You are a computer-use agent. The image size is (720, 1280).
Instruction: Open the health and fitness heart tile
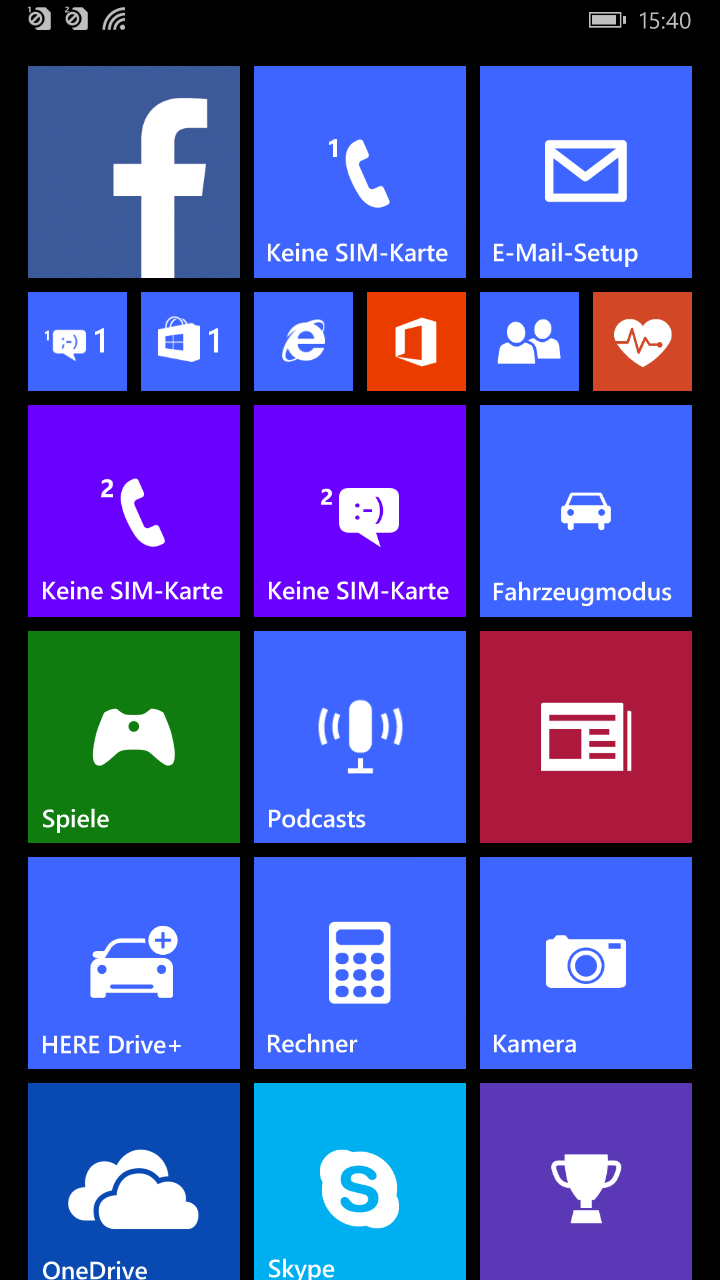642,341
